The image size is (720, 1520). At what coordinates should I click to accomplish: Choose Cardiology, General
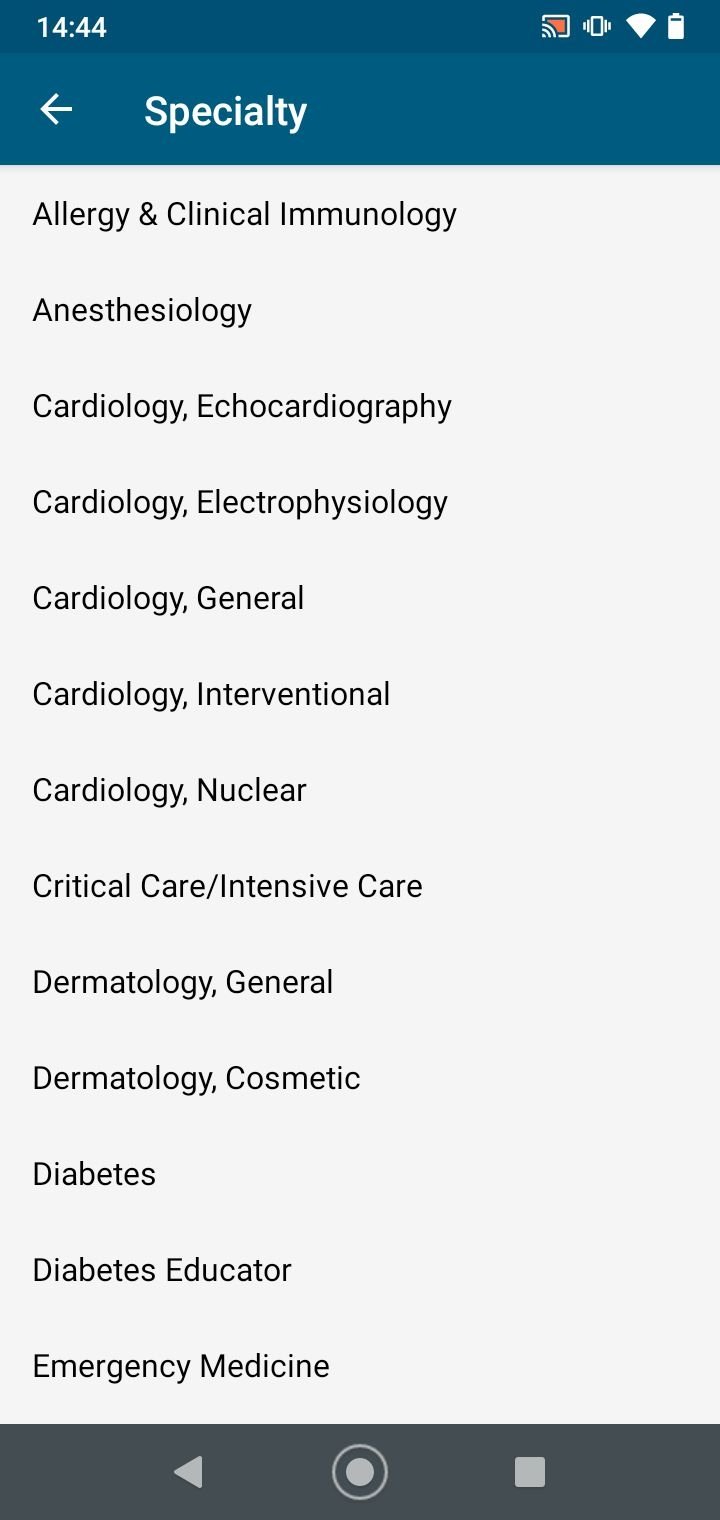coord(360,598)
